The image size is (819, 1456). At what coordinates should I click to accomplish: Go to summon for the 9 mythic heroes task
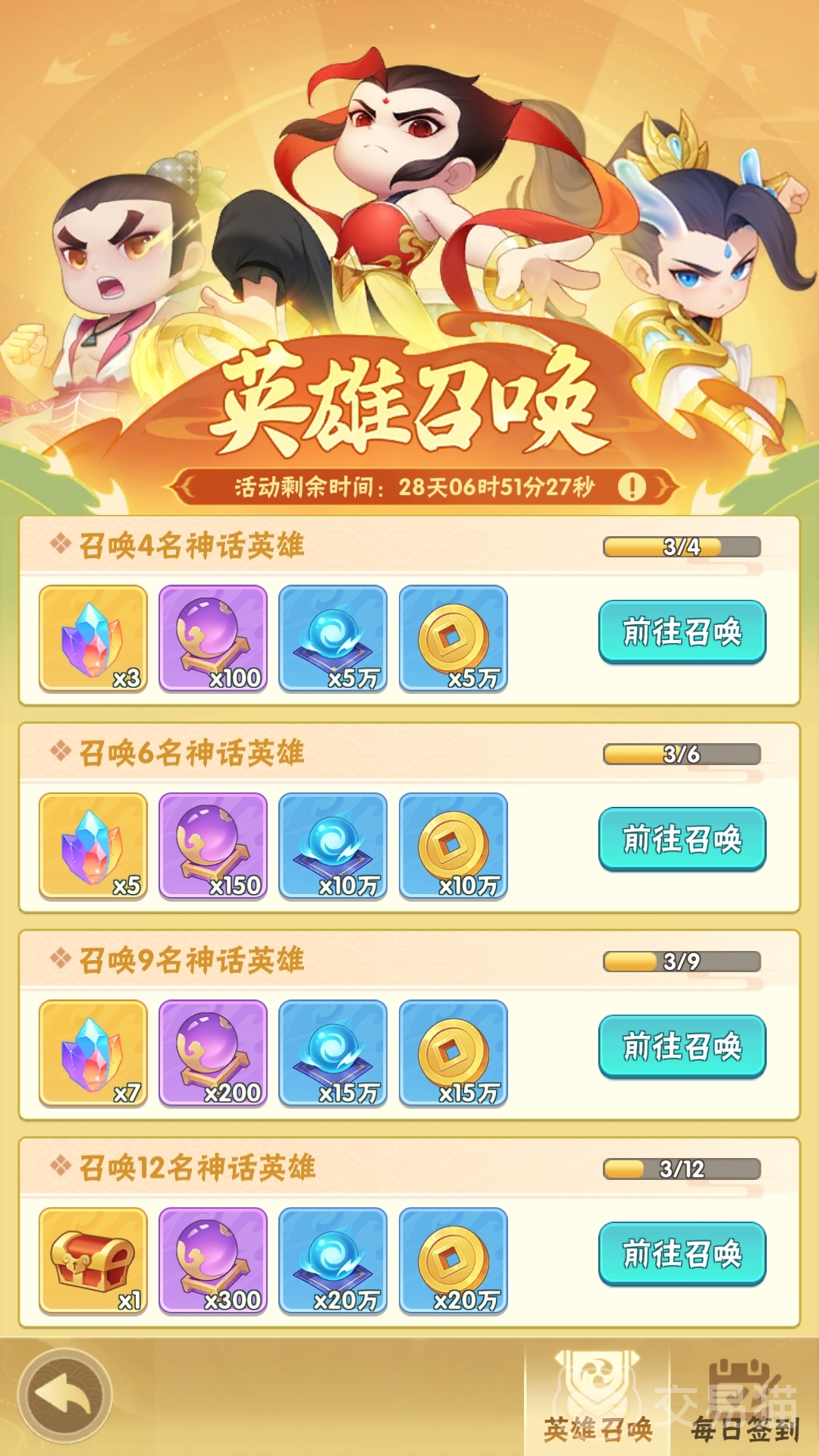tap(682, 1046)
